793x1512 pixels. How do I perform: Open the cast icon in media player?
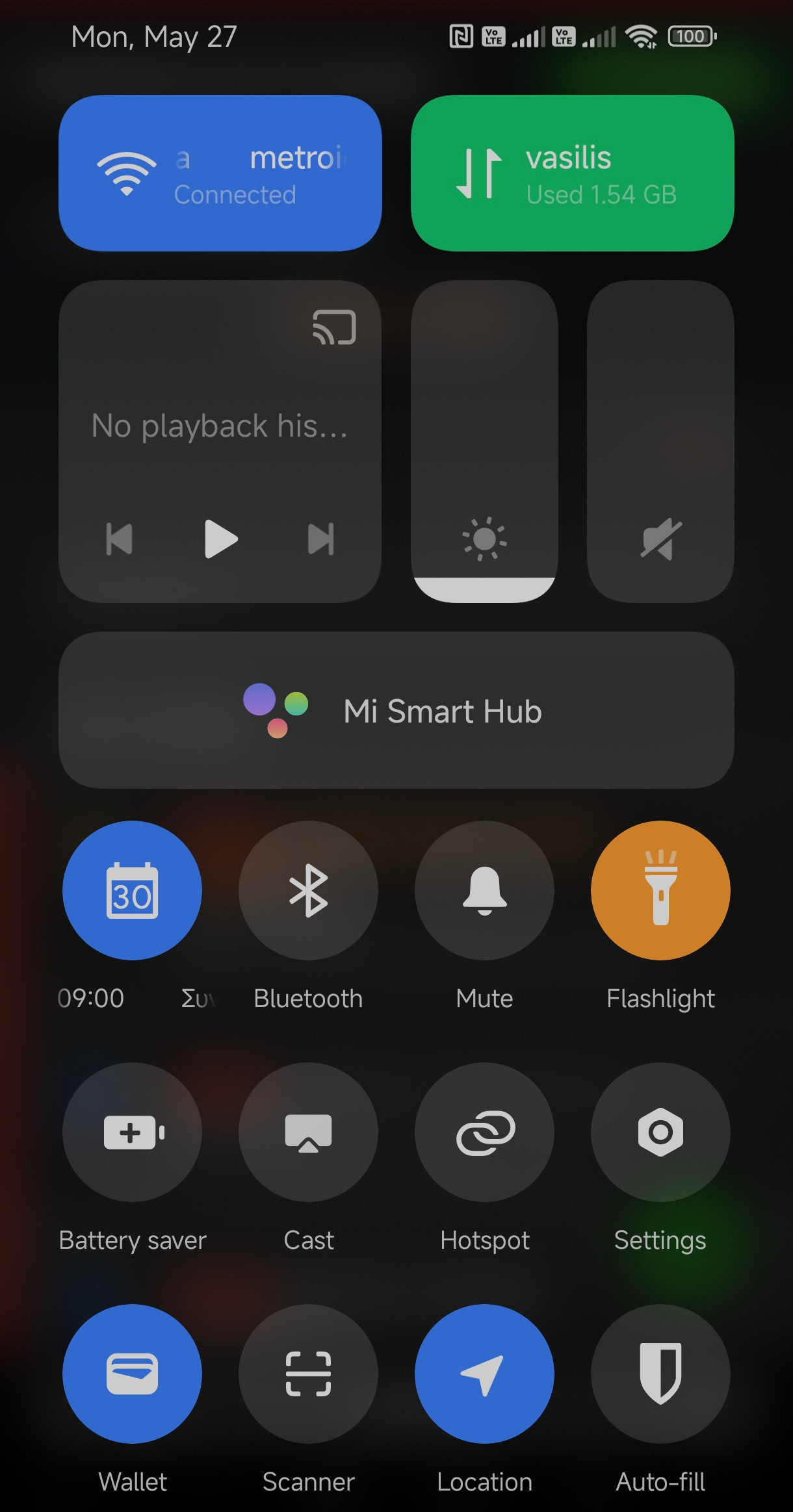coord(335,327)
